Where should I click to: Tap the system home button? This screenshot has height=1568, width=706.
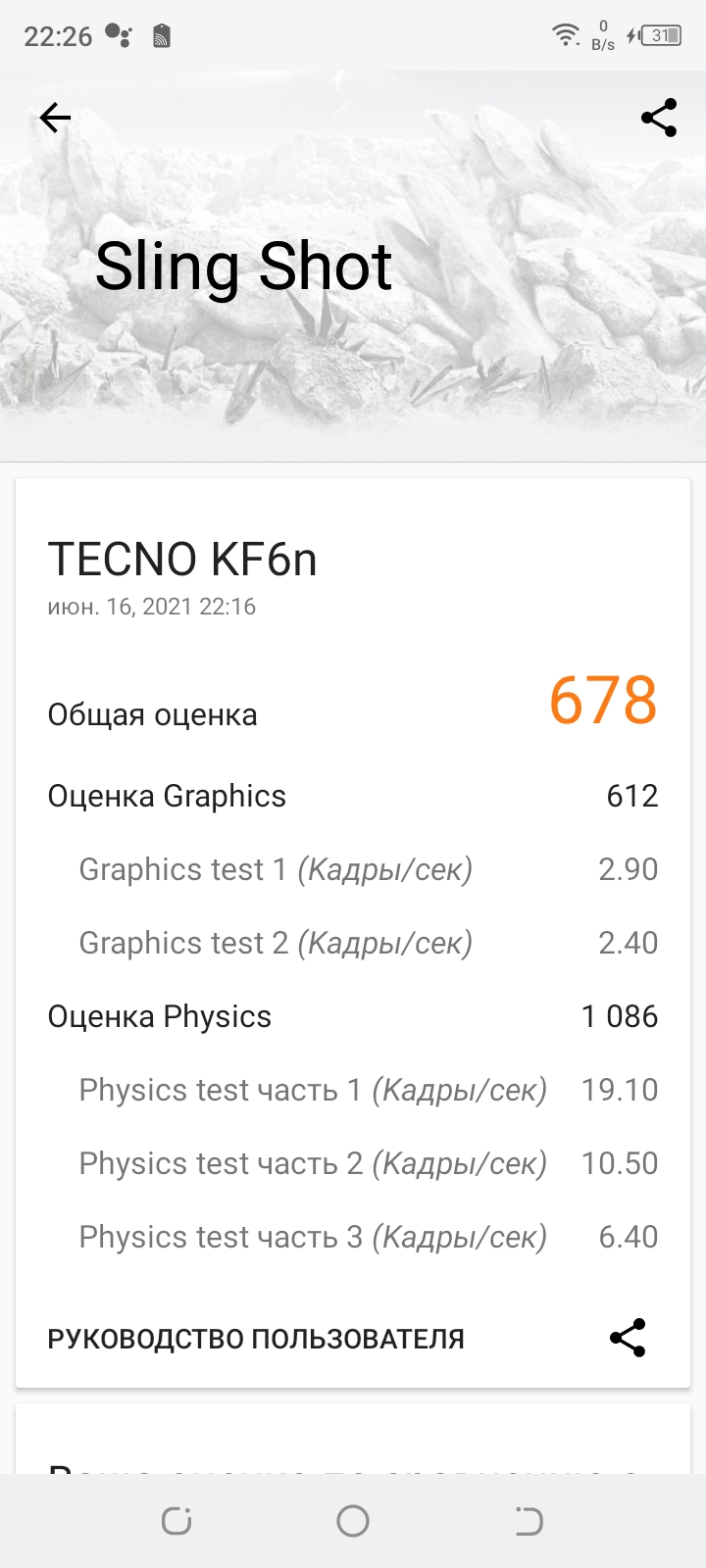[x=353, y=1521]
